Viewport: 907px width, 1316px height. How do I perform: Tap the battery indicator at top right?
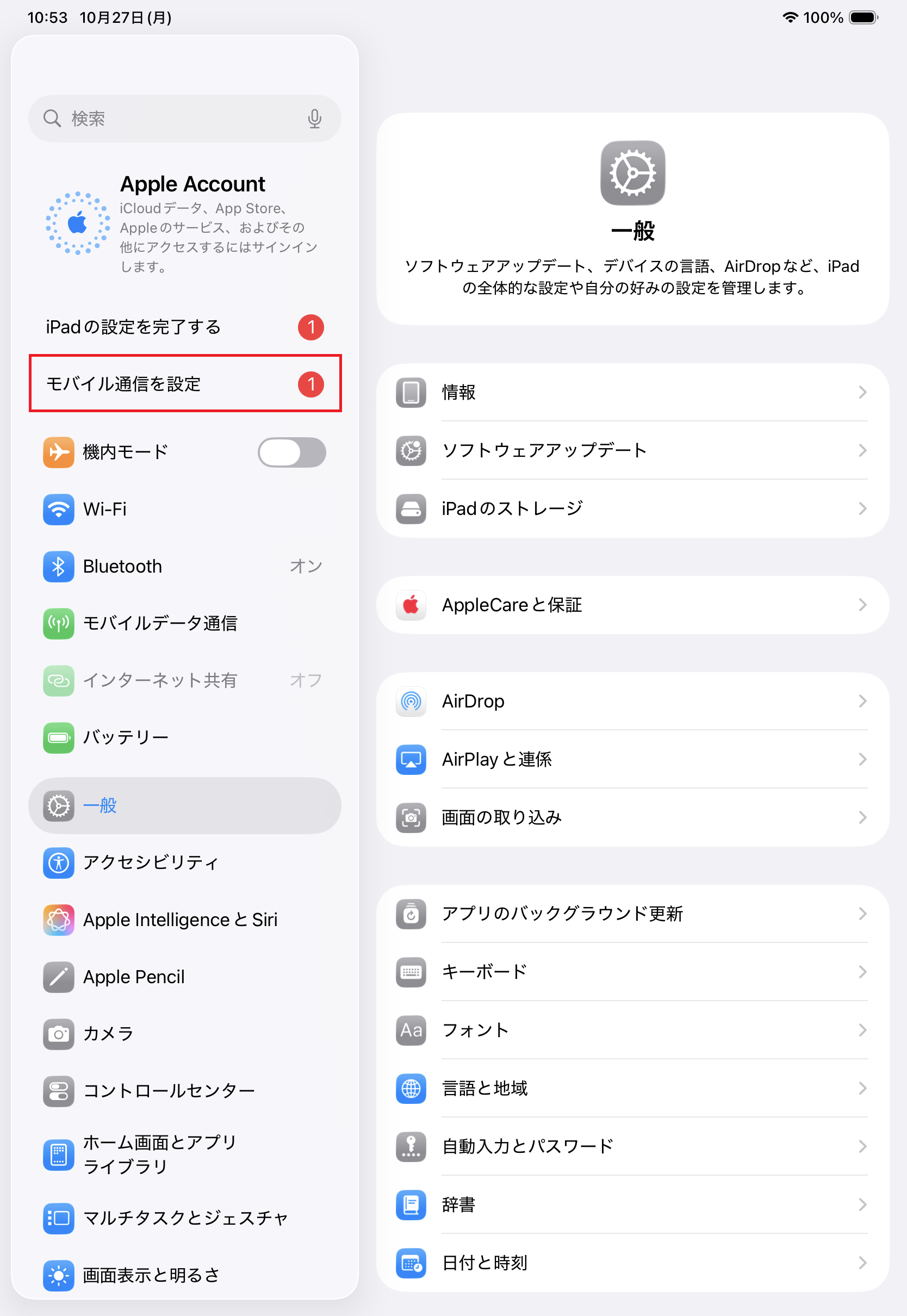click(x=862, y=17)
